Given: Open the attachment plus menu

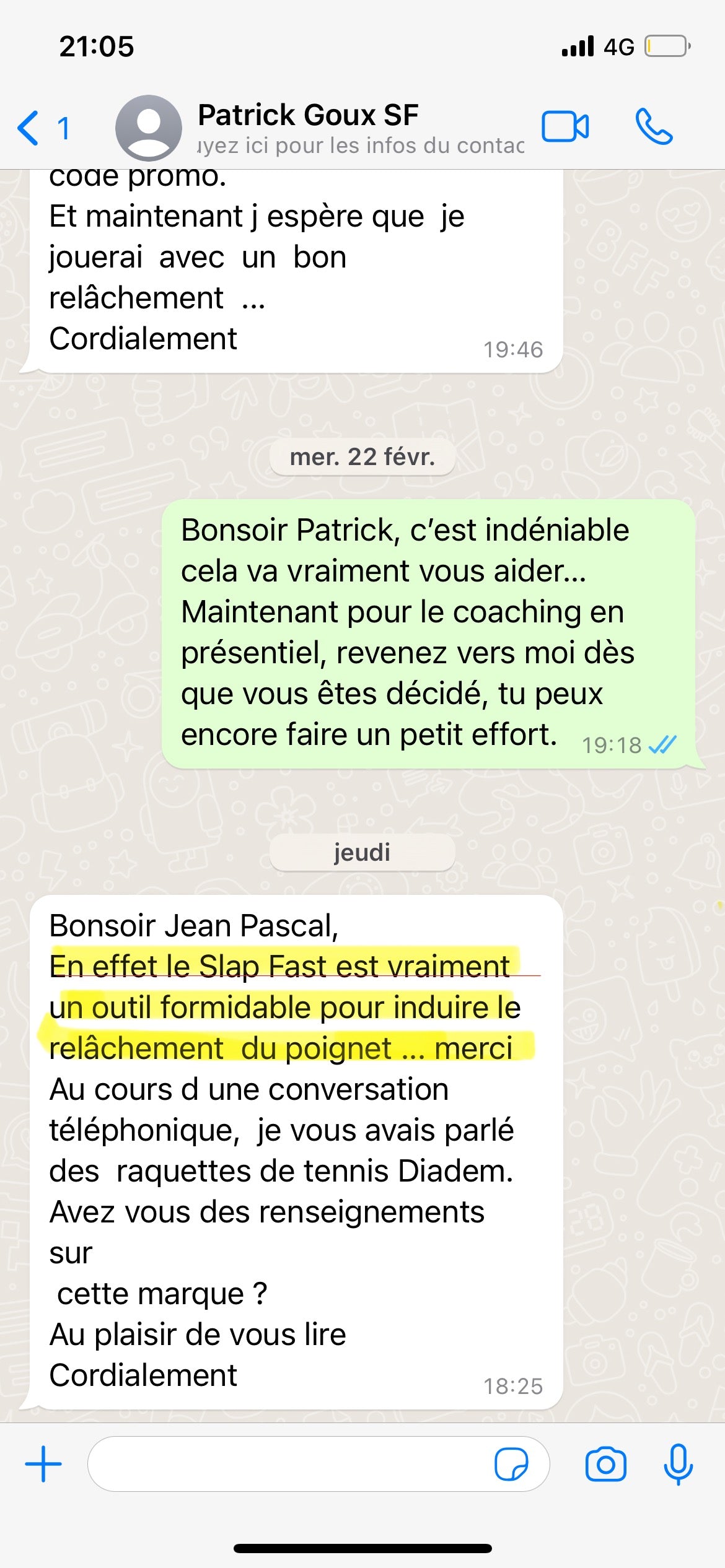Looking at the screenshot, I should (43, 1464).
